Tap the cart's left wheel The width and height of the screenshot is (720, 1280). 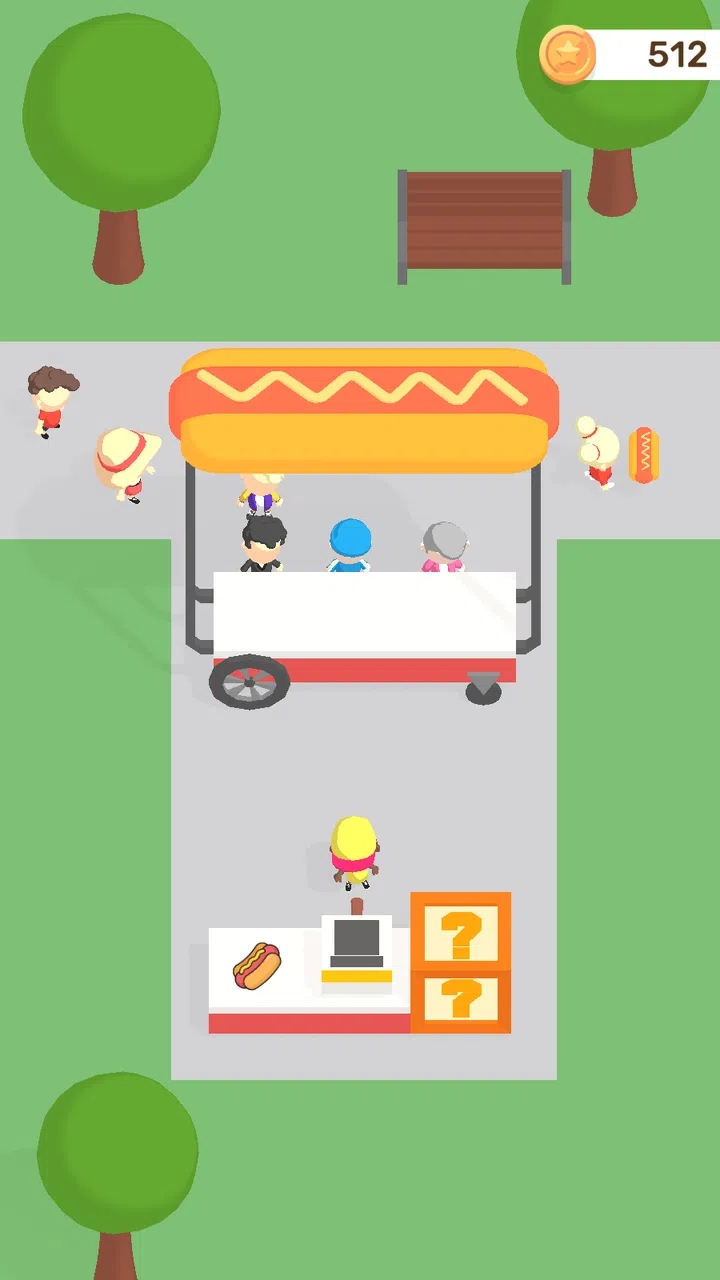point(251,683)
